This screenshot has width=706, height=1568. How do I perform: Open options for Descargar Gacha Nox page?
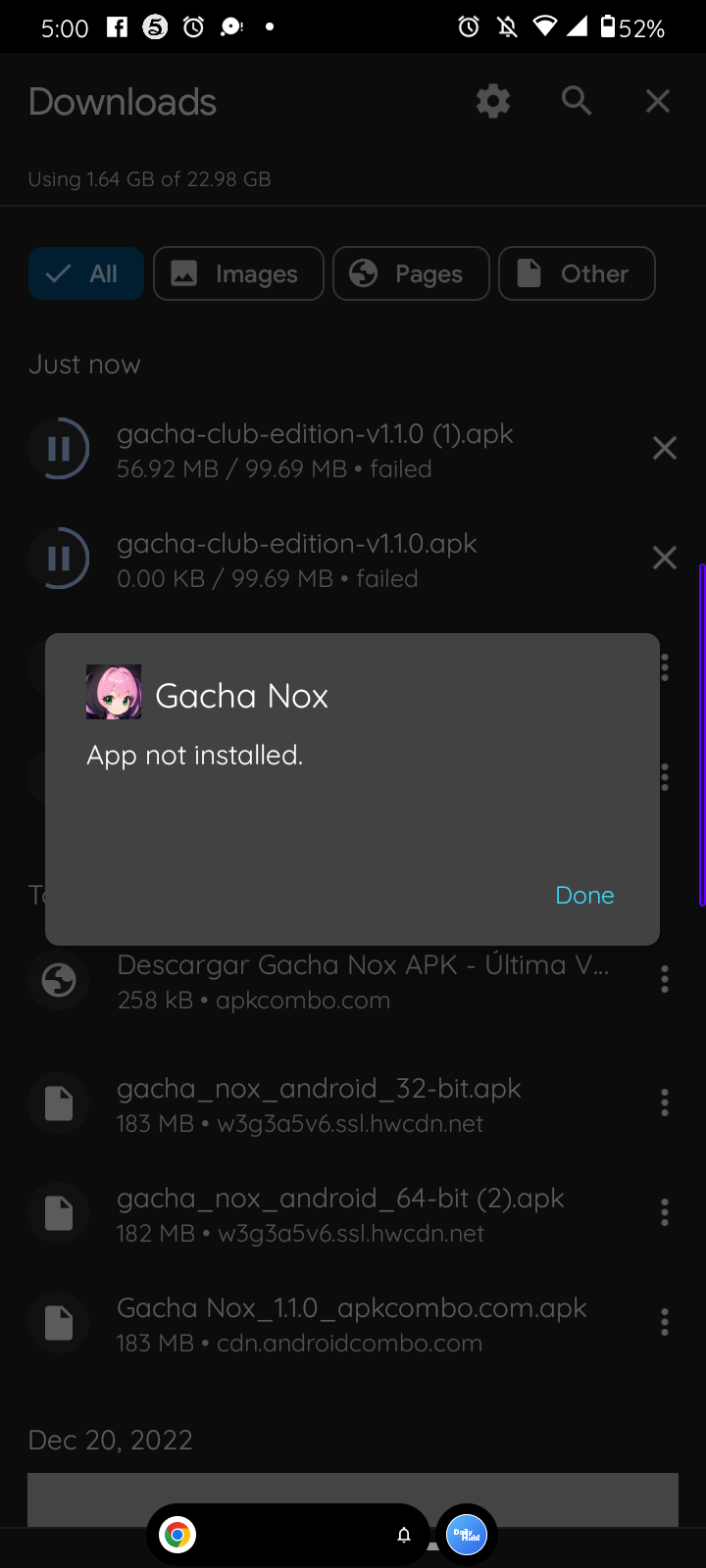click(x=665, y=980)
